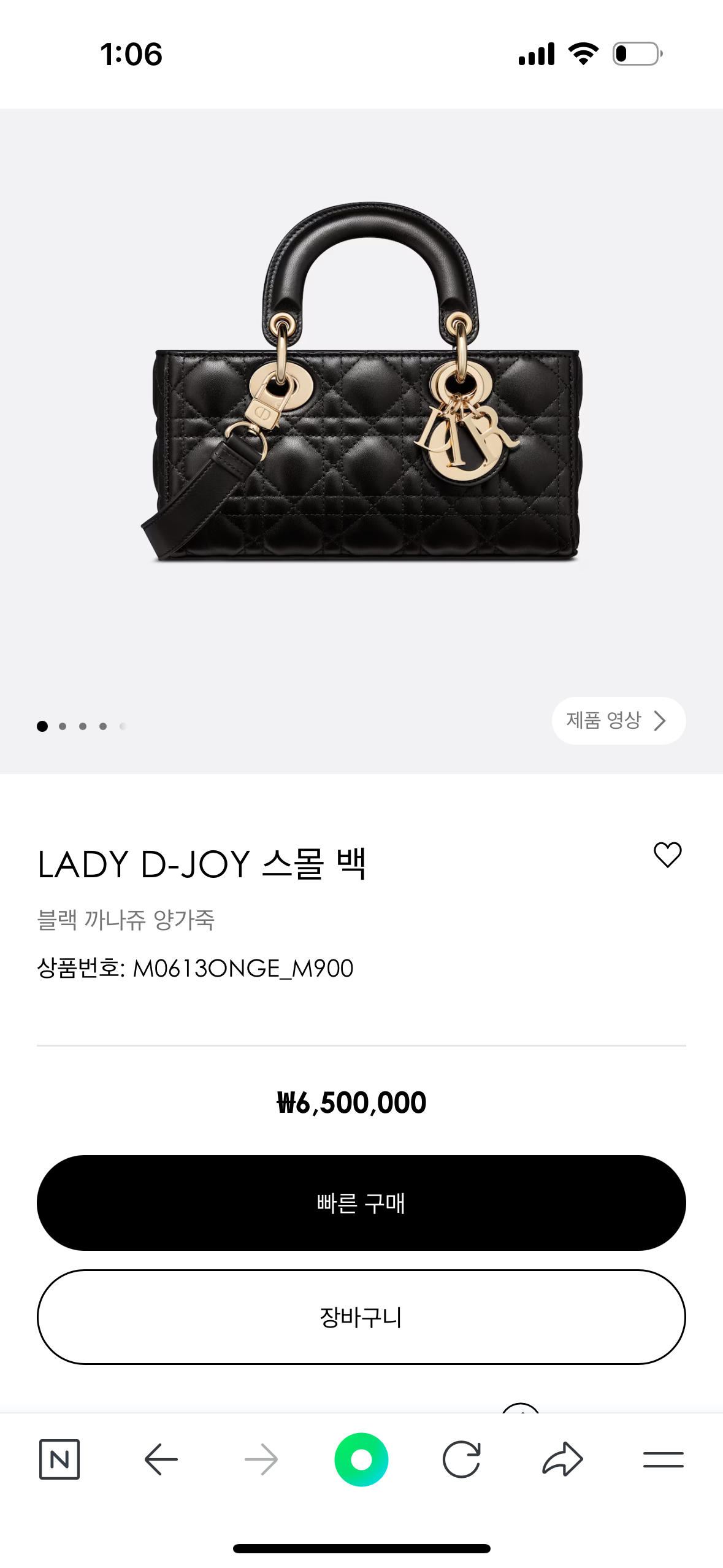The image size is (723, 1568).
Task: Add the bag to 장바구니 cart
Action: (361, 1316)
